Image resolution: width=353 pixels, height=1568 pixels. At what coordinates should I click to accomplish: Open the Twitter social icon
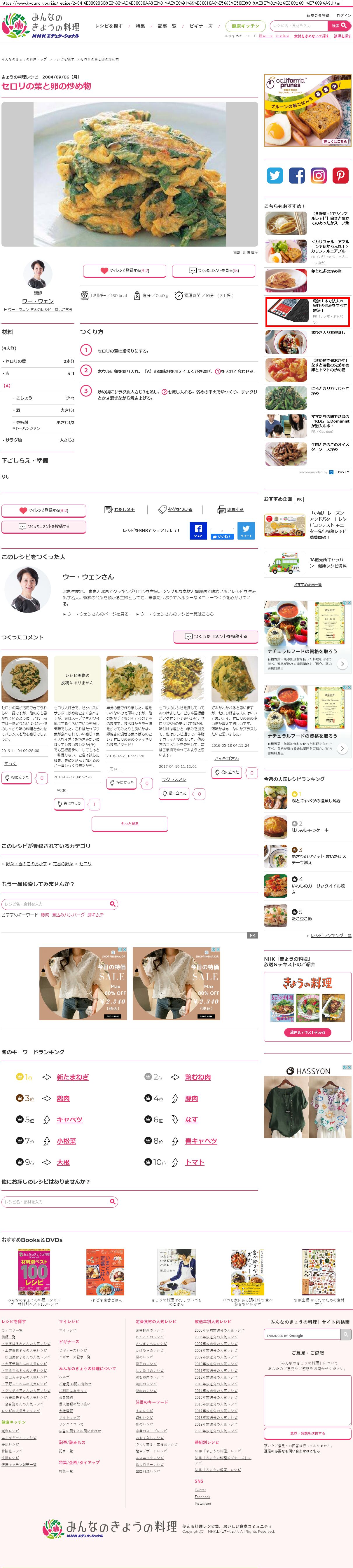point(275,176)
